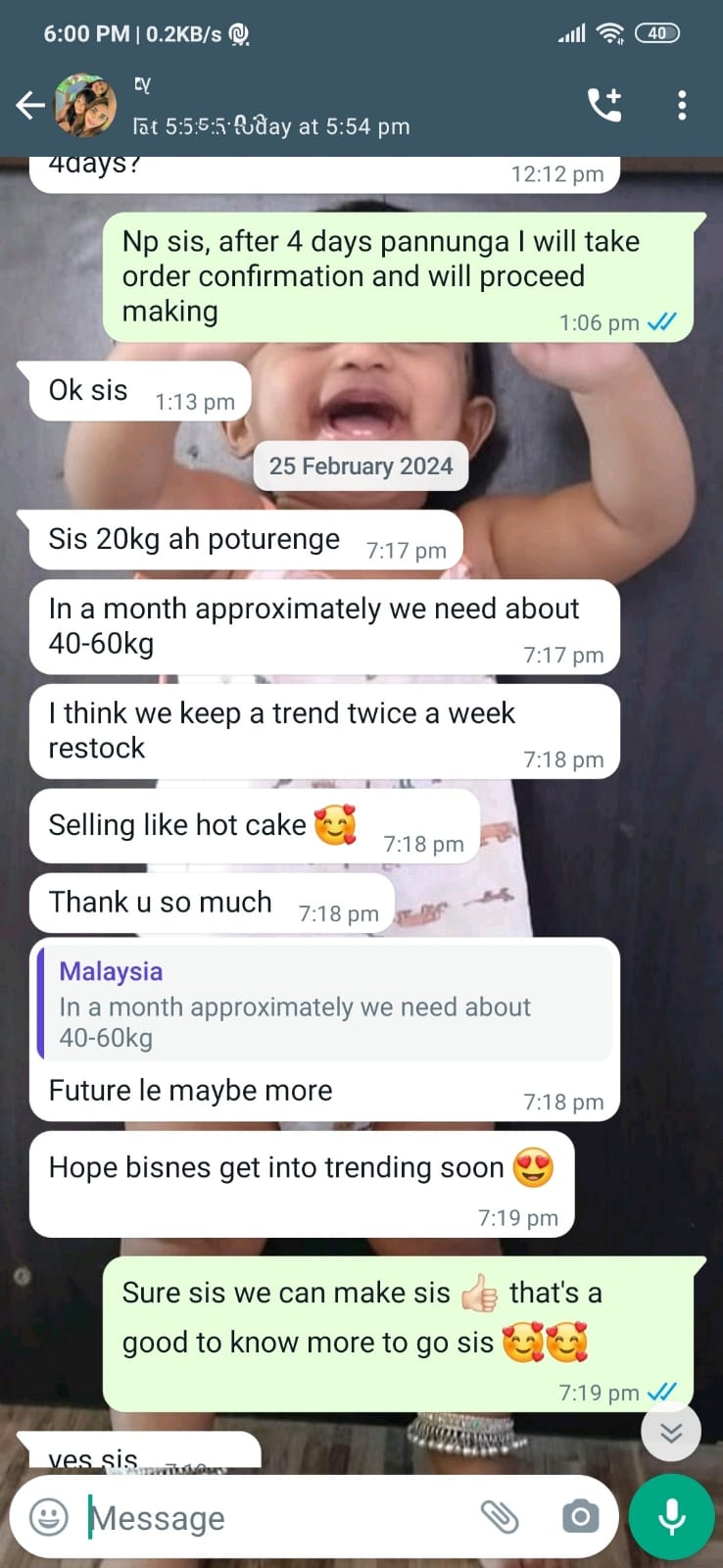723x1568 pixels.
Task: Open the contact's profile picture
Action: (x=85, y=105)
